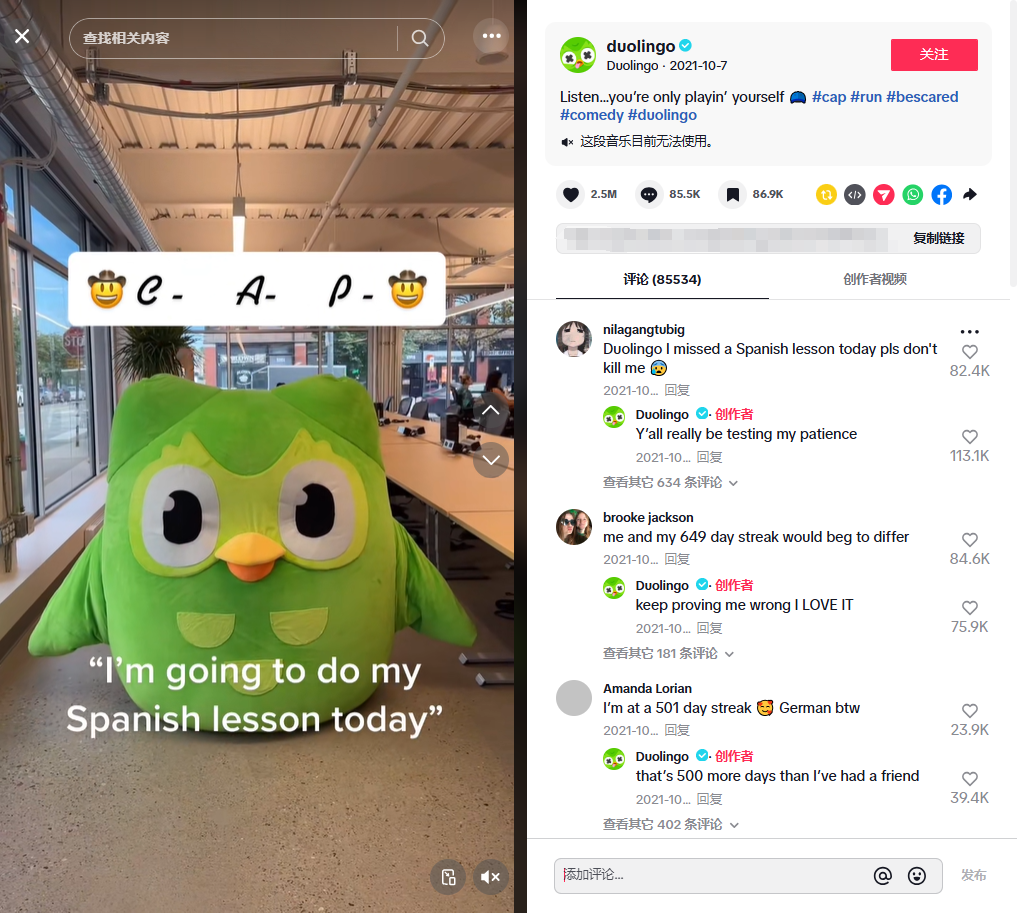The width and height of the screenshot is (1017, 913).
Task: Tap the search field for related content
Action: click(235, 38)
